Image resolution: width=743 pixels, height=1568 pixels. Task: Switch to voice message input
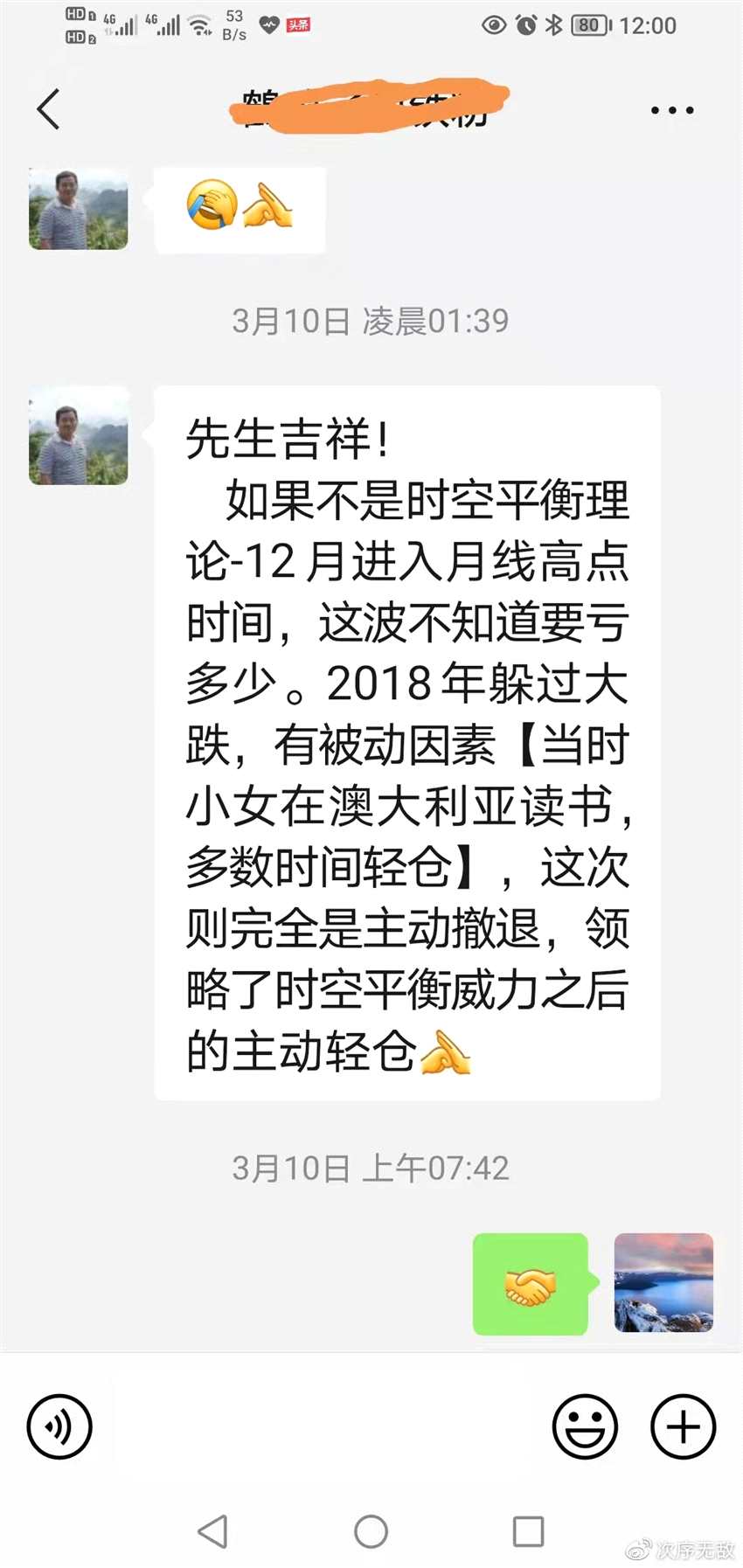(x=59, y=1426)
